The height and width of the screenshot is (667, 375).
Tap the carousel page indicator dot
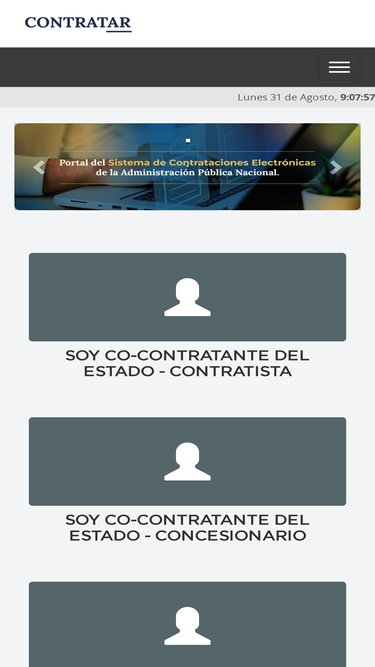tap(188, 140)
